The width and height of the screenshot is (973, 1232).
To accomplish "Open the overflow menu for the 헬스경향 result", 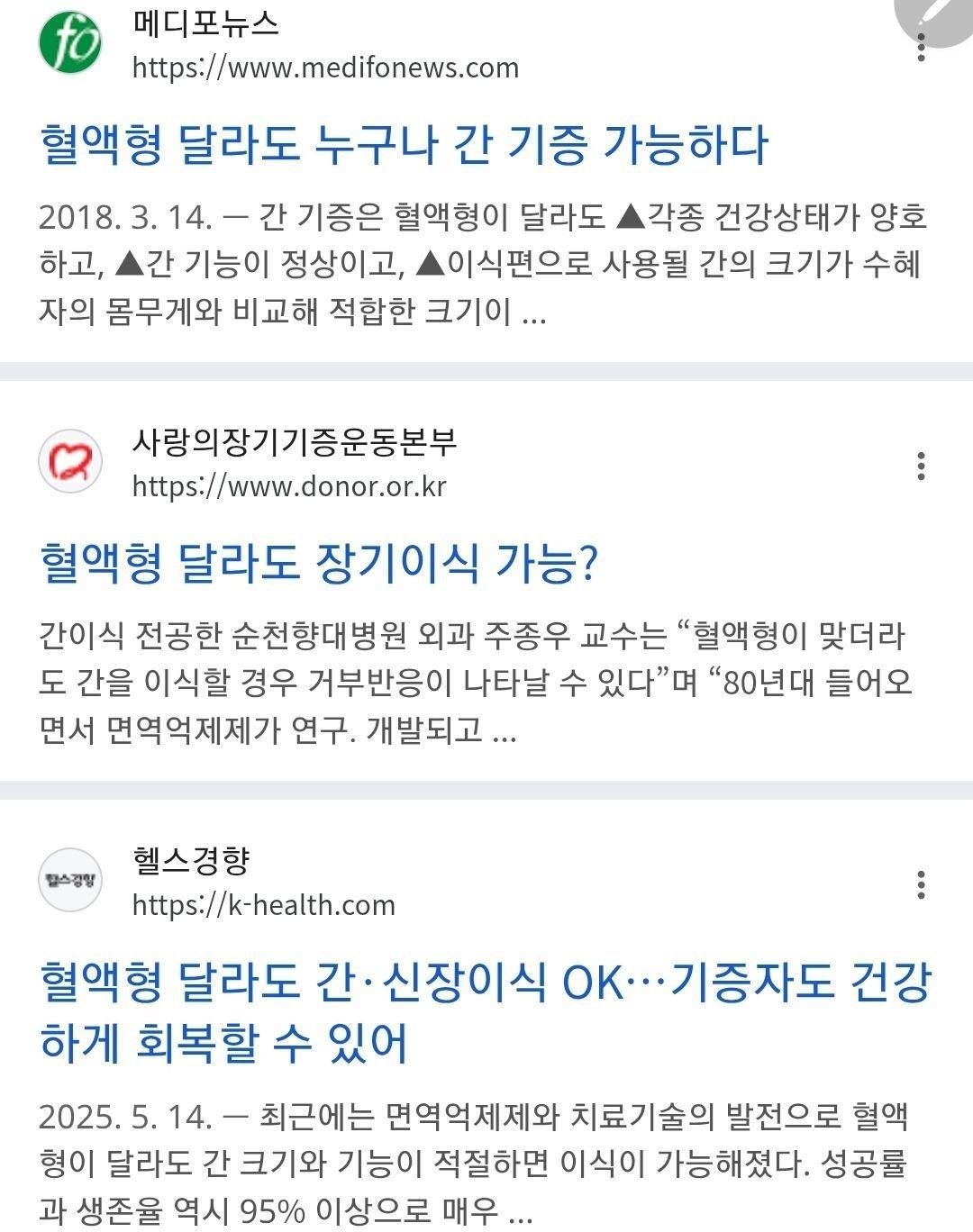I will 920,884.
